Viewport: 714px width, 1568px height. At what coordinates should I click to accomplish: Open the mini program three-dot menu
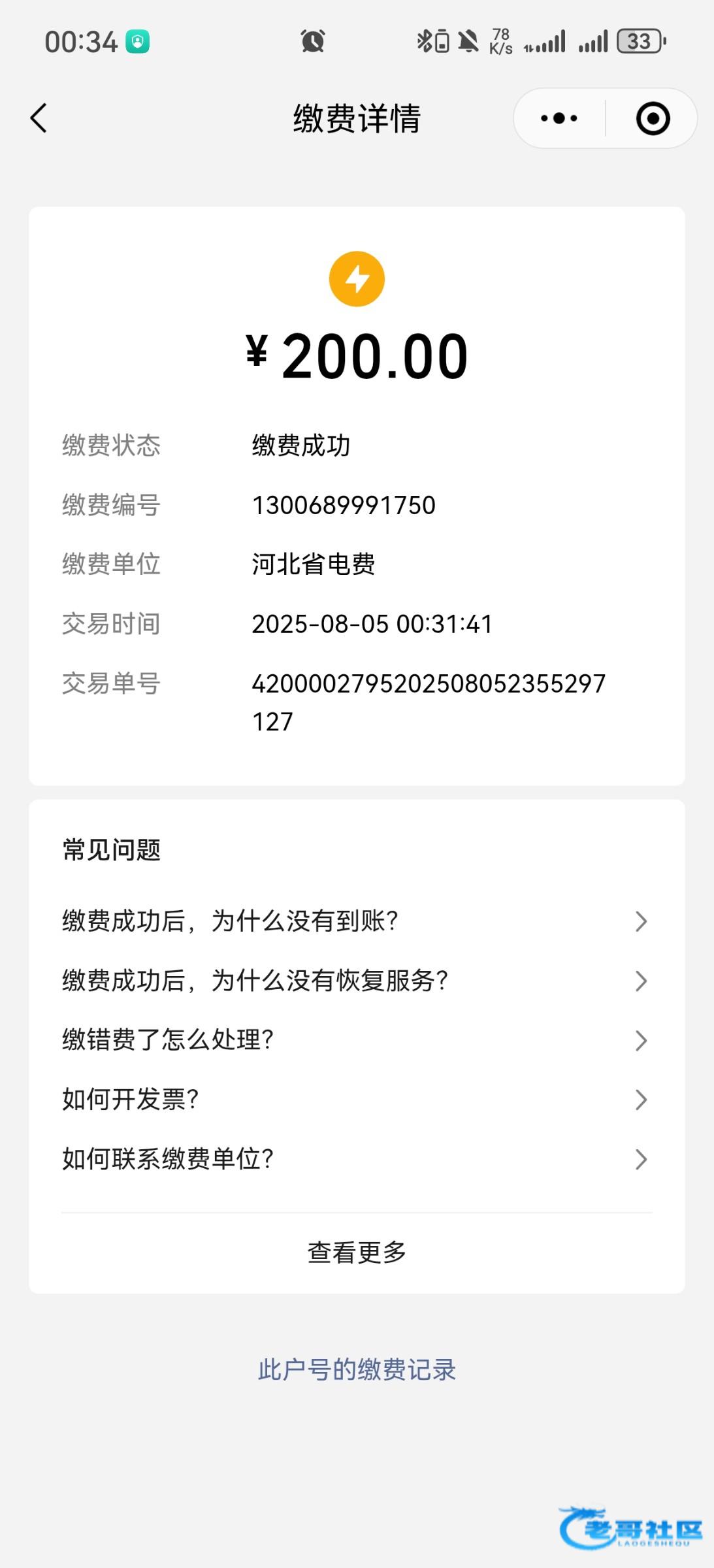[x=559, y=118]
